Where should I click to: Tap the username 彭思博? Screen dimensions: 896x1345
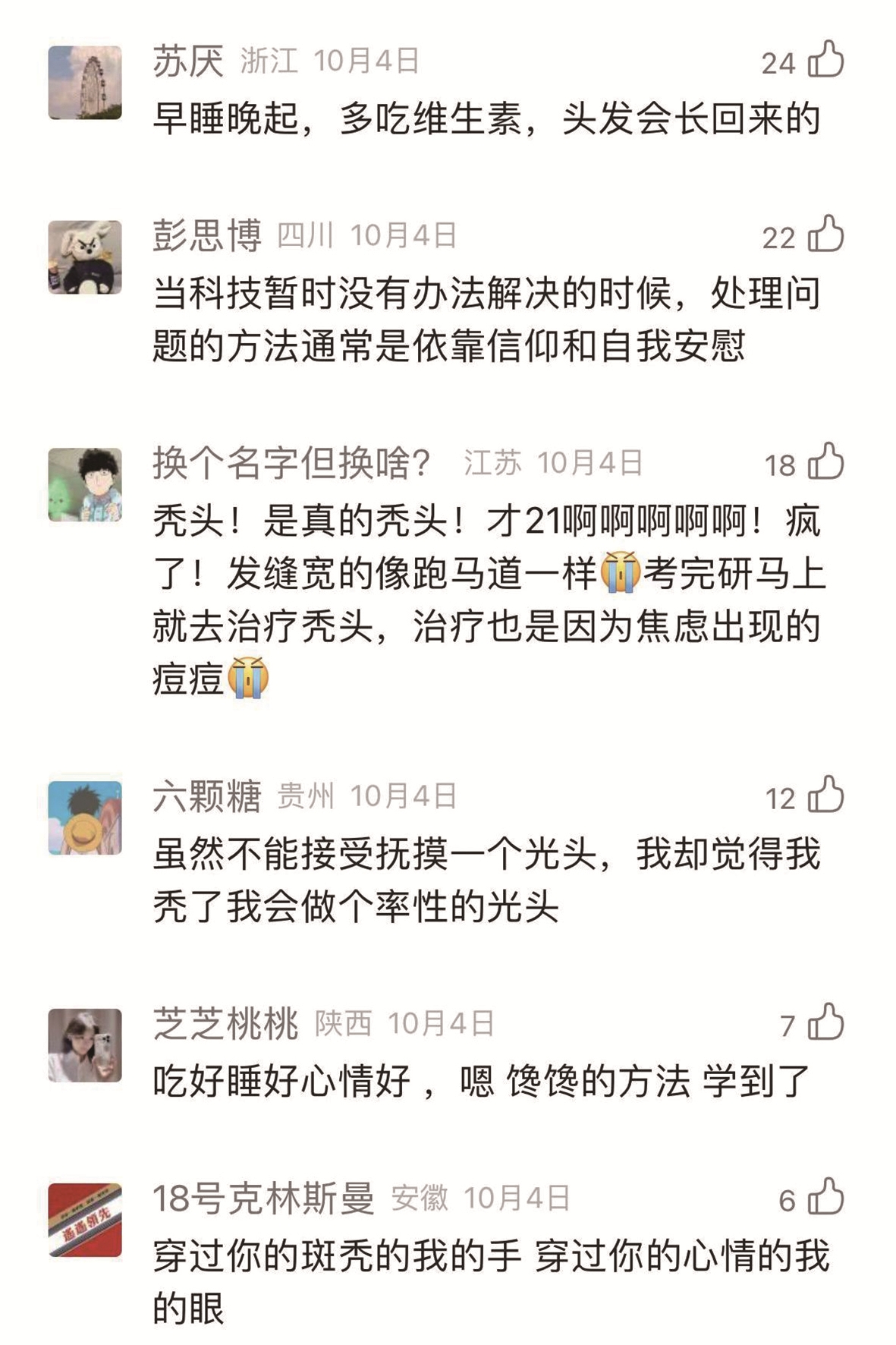pos(207,235)
